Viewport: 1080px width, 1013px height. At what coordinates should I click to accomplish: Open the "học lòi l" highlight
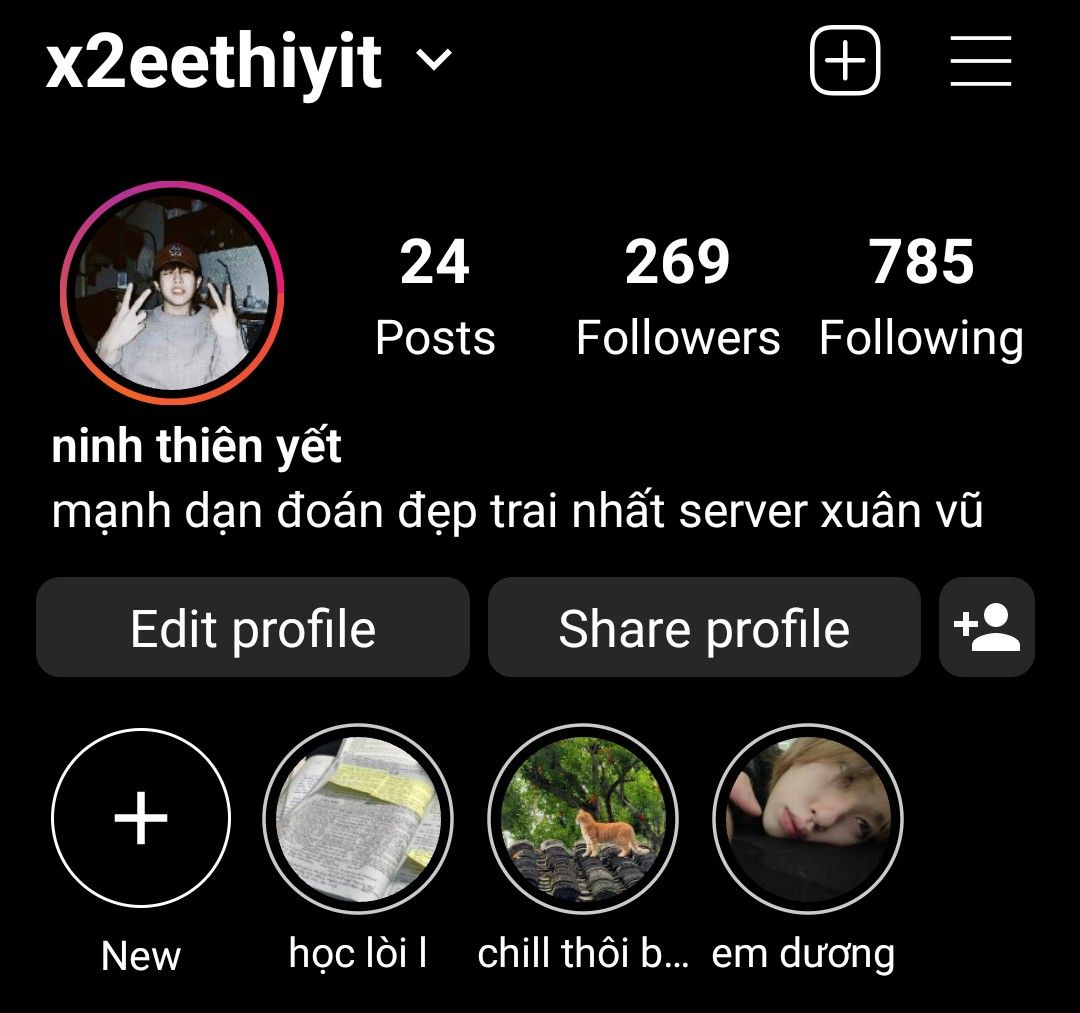(358, 820)
